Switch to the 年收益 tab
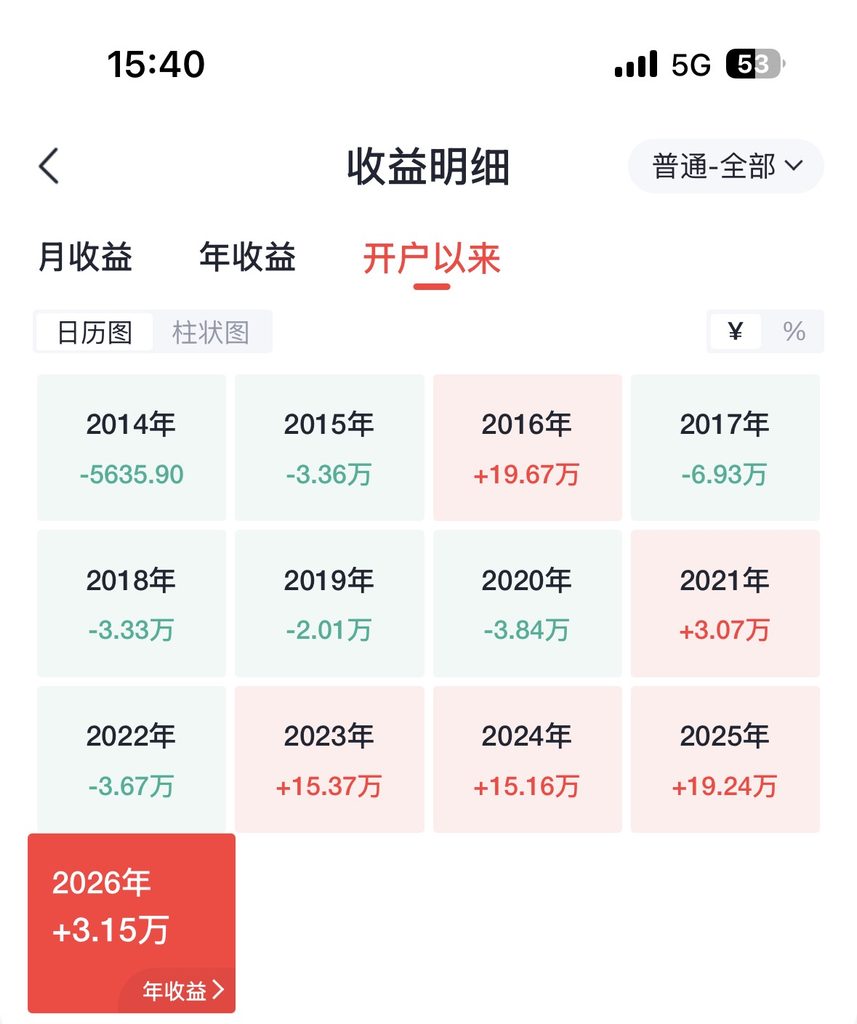This screenshot has width=857, height=1024. (x=248, y=256)
